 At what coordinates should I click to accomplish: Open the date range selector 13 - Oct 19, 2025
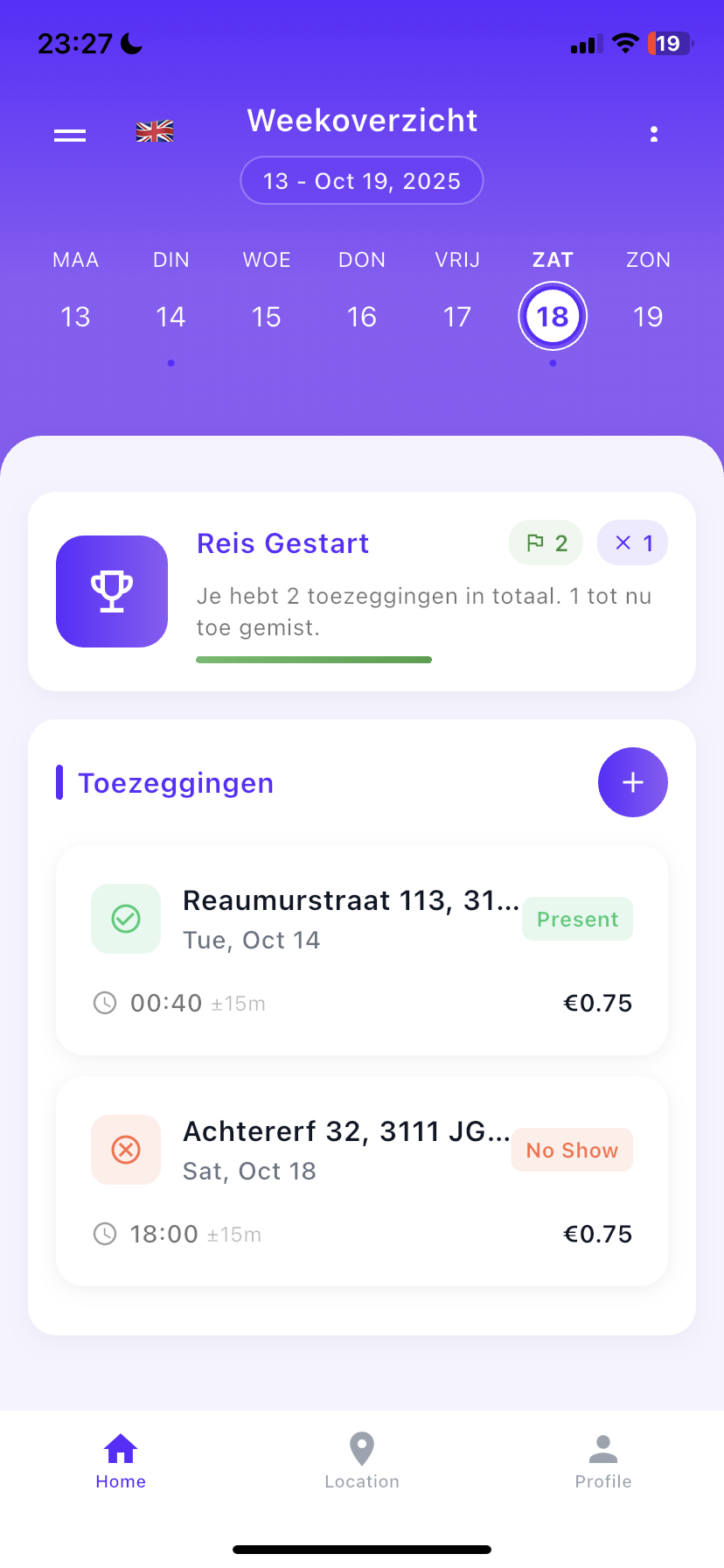(x=361, y=180)
